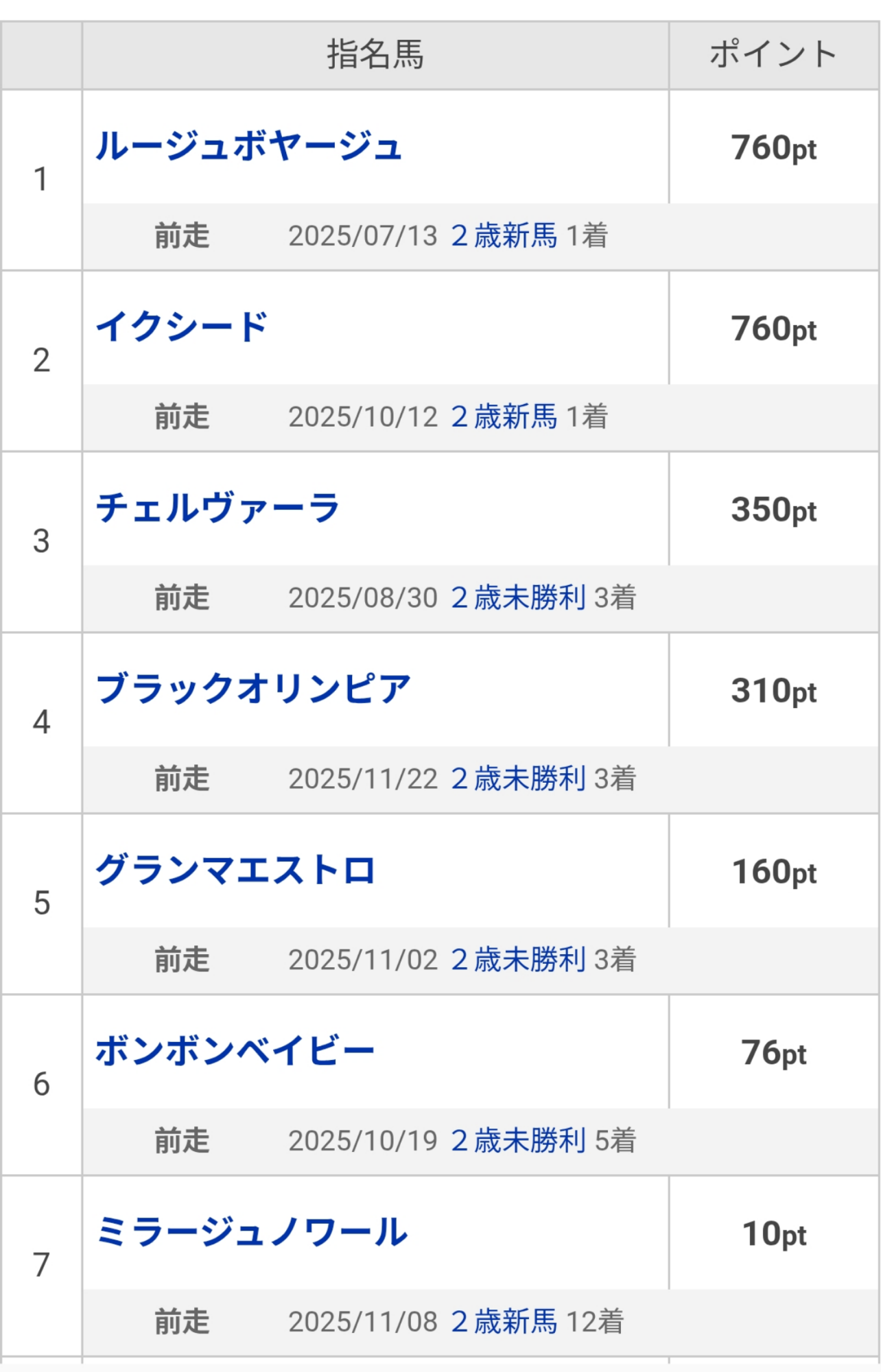The width and height of the screenshot is (881, 1372).
Task: Open horse チェルヴァーラ's page
Action: 218,508
